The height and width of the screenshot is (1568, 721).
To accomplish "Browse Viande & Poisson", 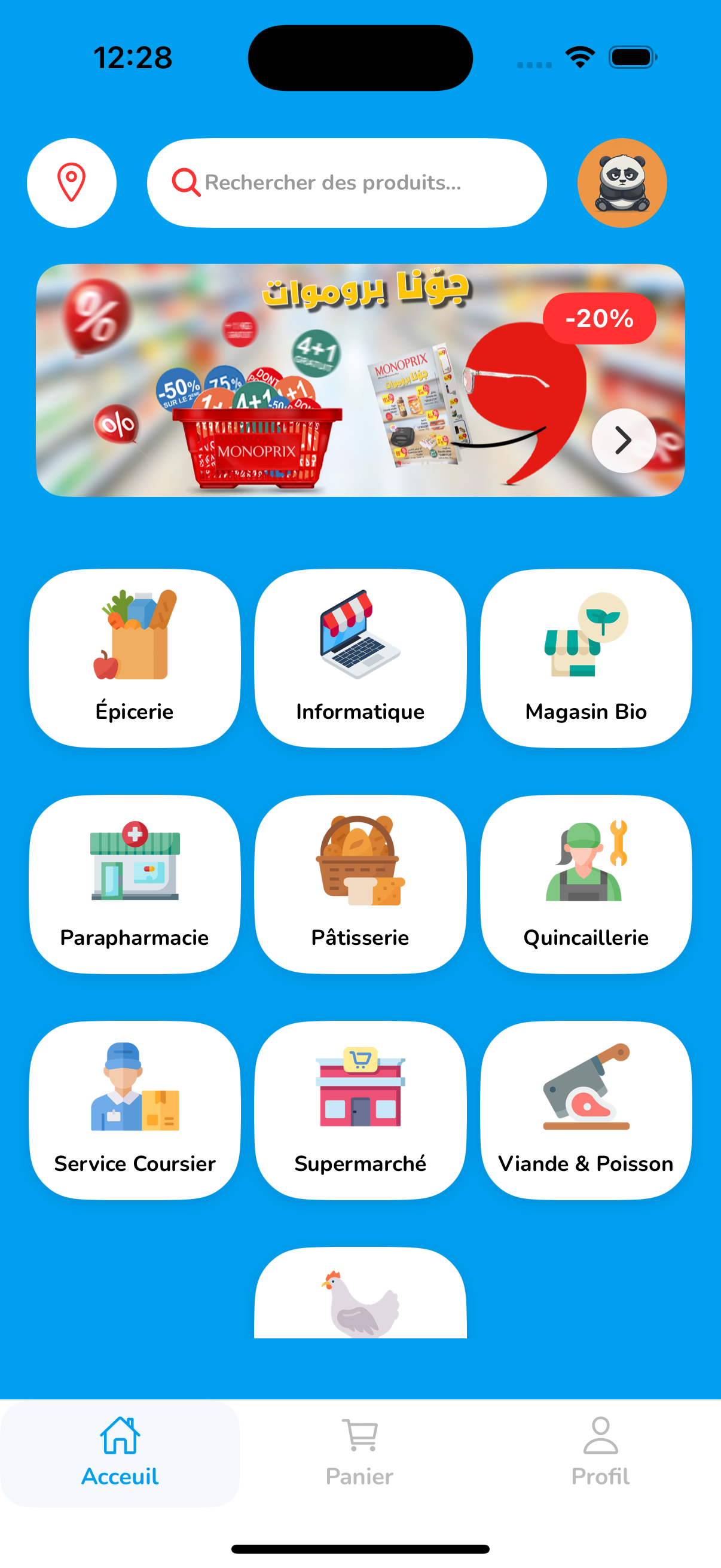I will click(585, 1110).
